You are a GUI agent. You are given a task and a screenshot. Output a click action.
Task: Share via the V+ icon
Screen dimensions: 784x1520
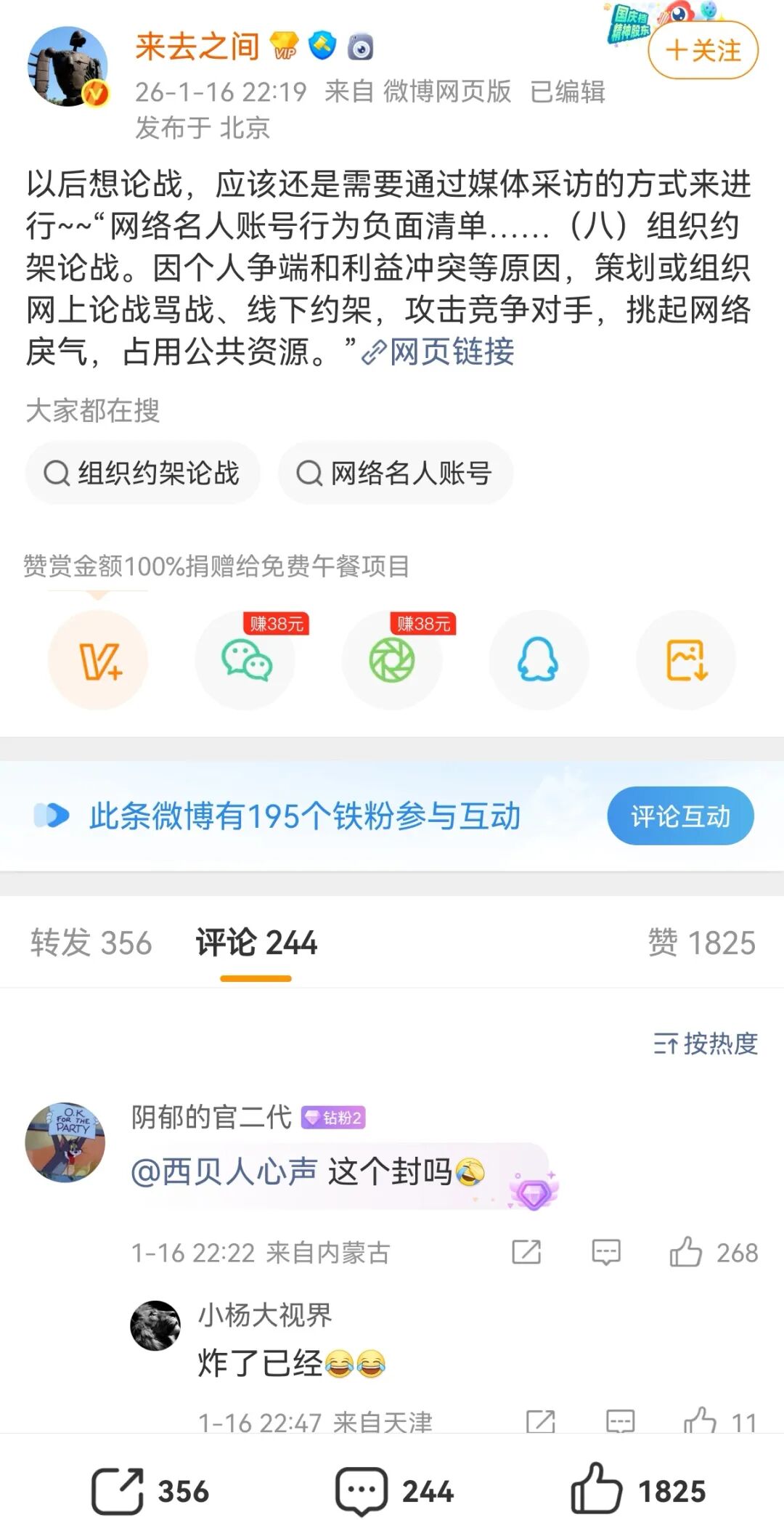click(99, 660)
